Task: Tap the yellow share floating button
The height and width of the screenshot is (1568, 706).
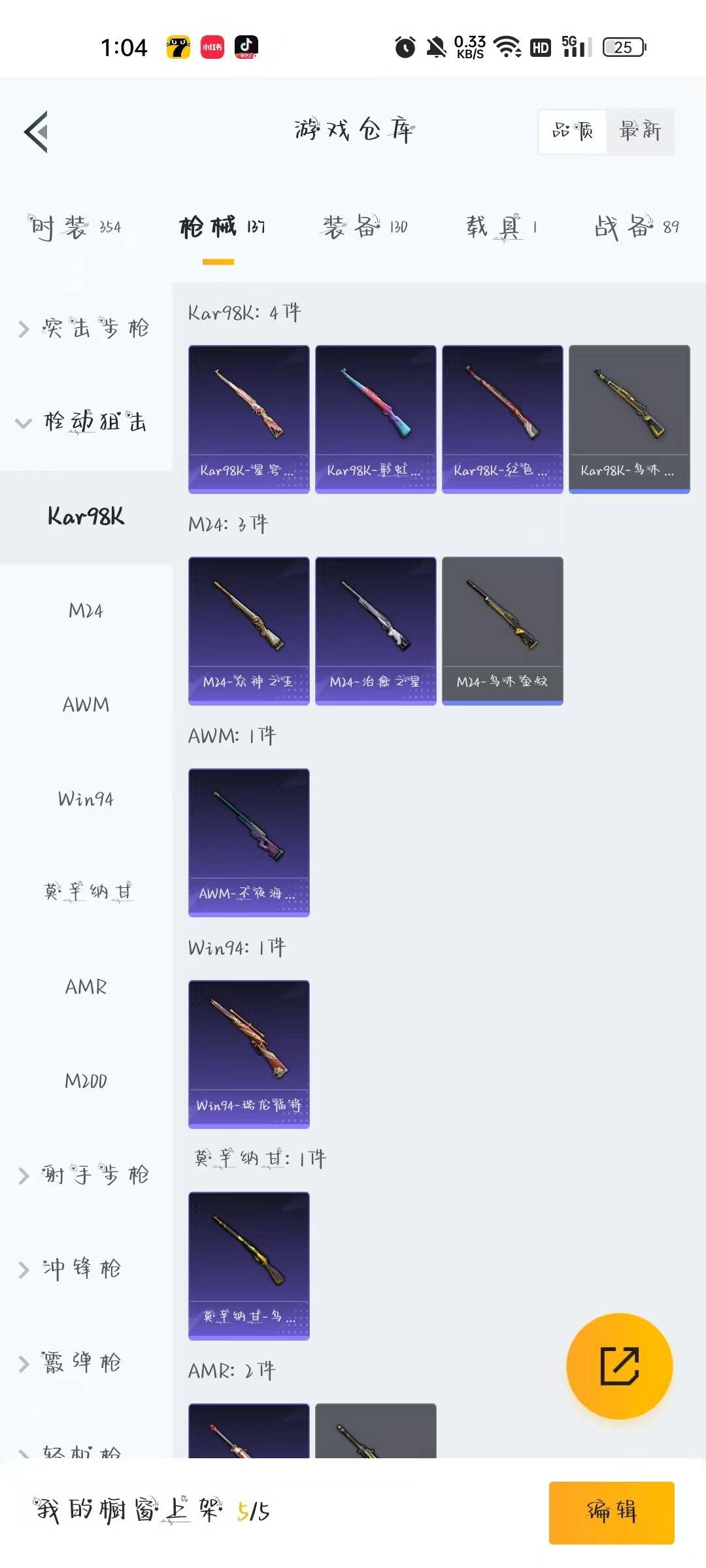Action: click(x=619, y=1365)
